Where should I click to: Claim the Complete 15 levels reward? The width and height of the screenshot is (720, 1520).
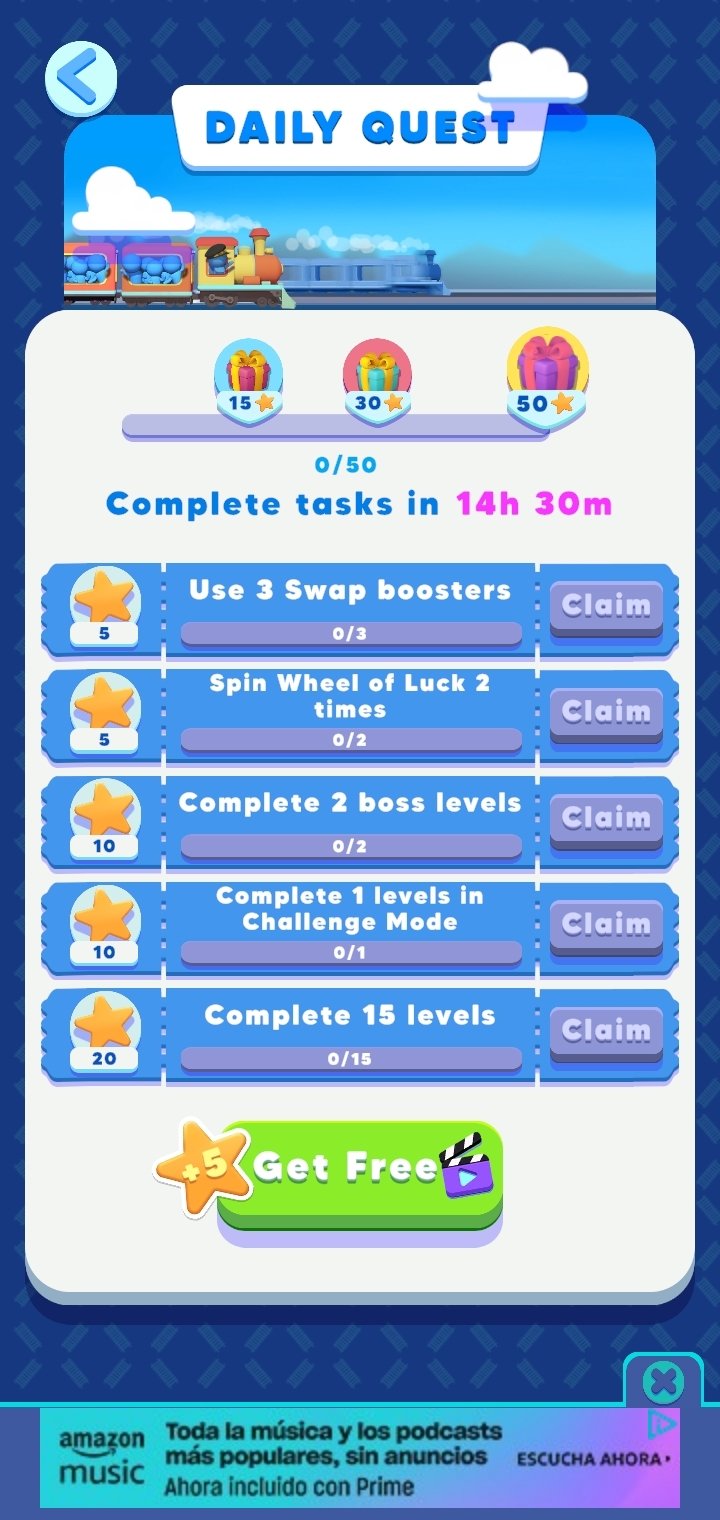606,1031
